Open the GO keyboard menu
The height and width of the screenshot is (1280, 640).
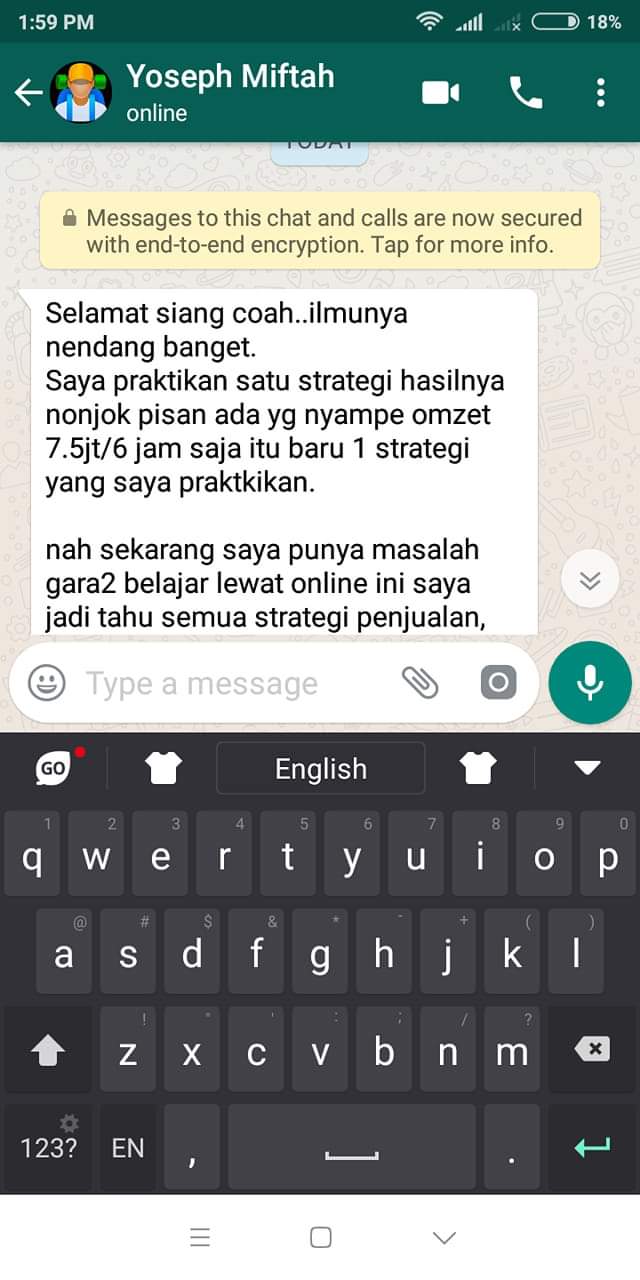[54, 768]
